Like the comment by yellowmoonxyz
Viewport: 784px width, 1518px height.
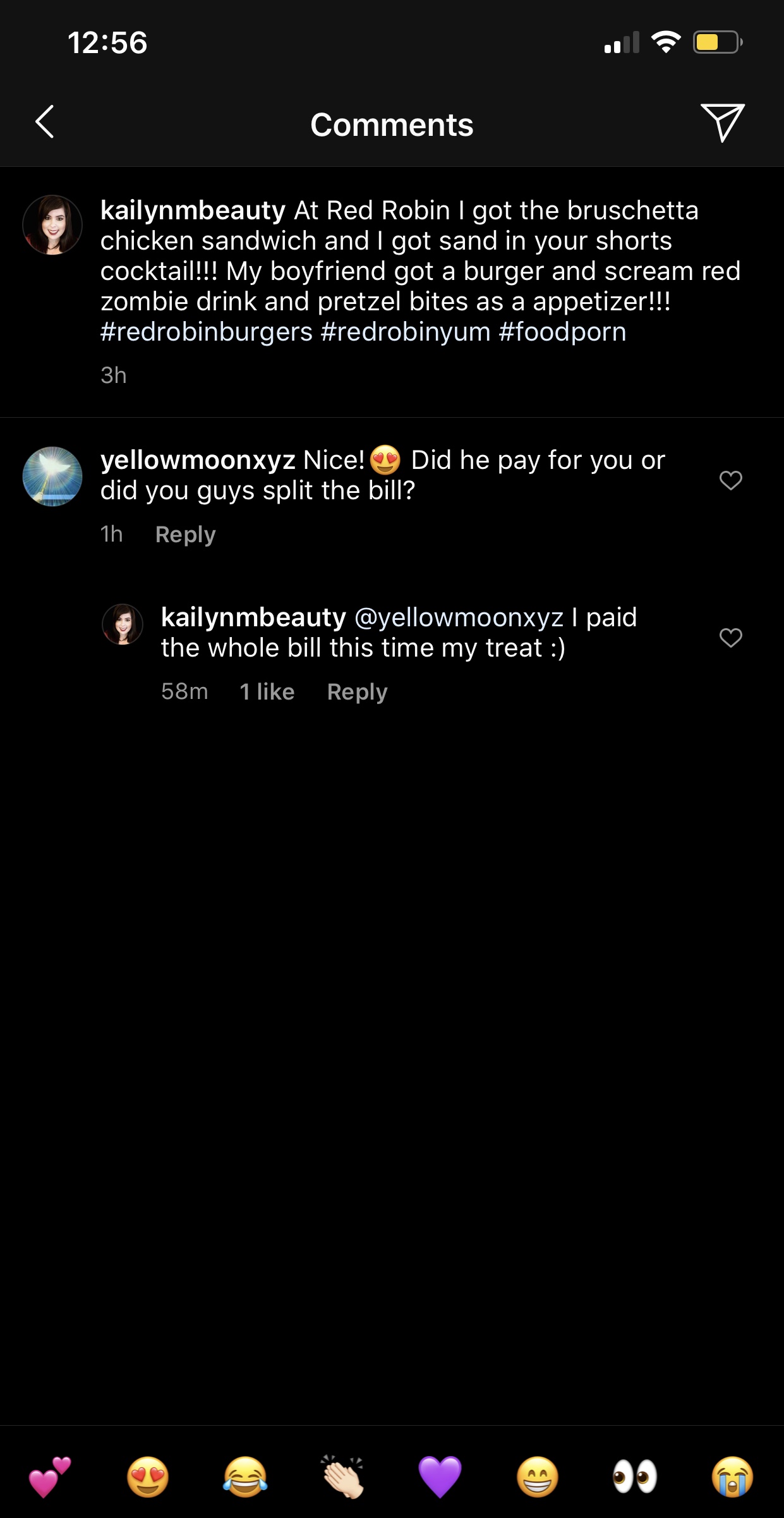(x=731, y=480)
